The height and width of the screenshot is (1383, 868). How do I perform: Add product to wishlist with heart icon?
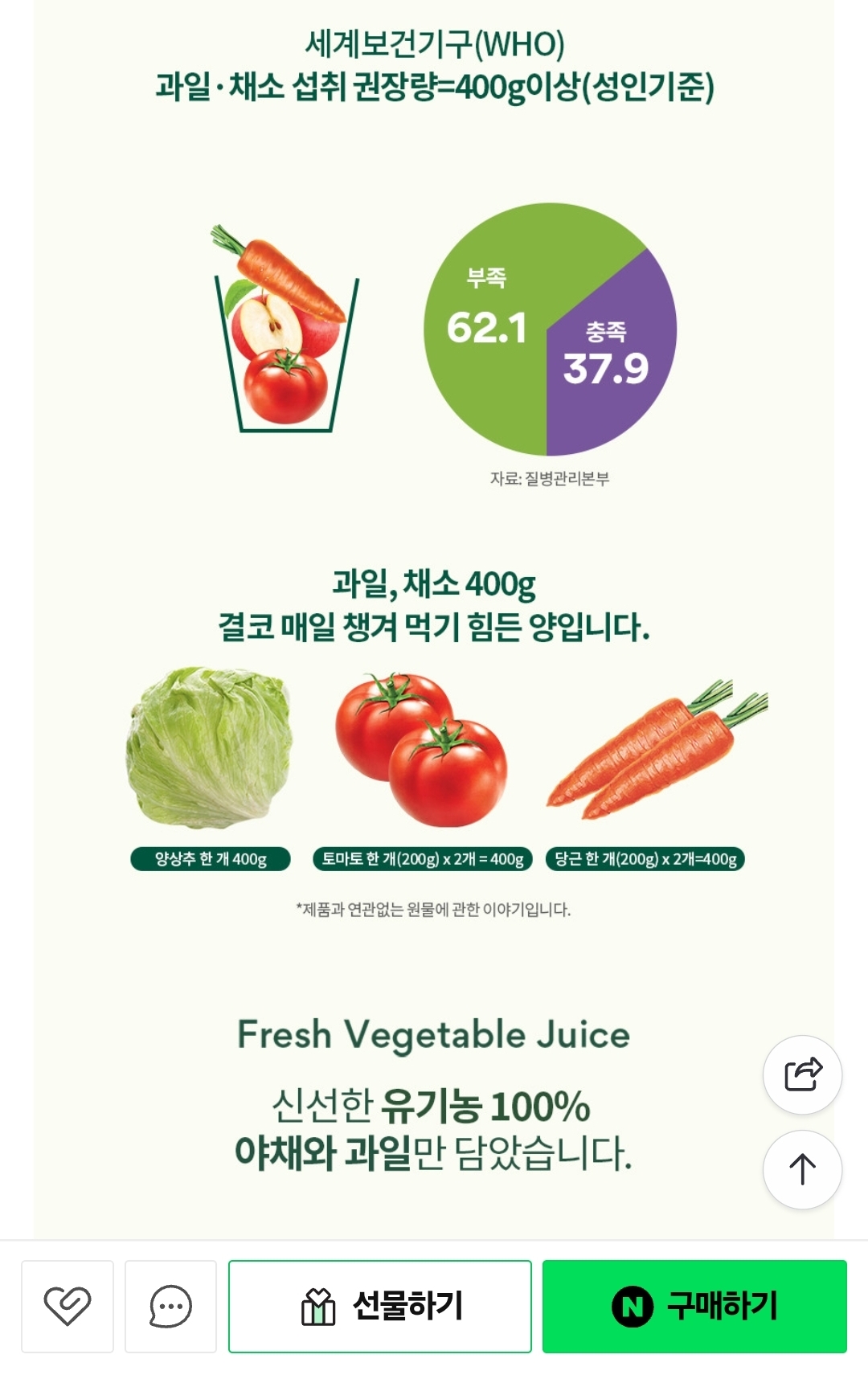[x=68, y=1306]
